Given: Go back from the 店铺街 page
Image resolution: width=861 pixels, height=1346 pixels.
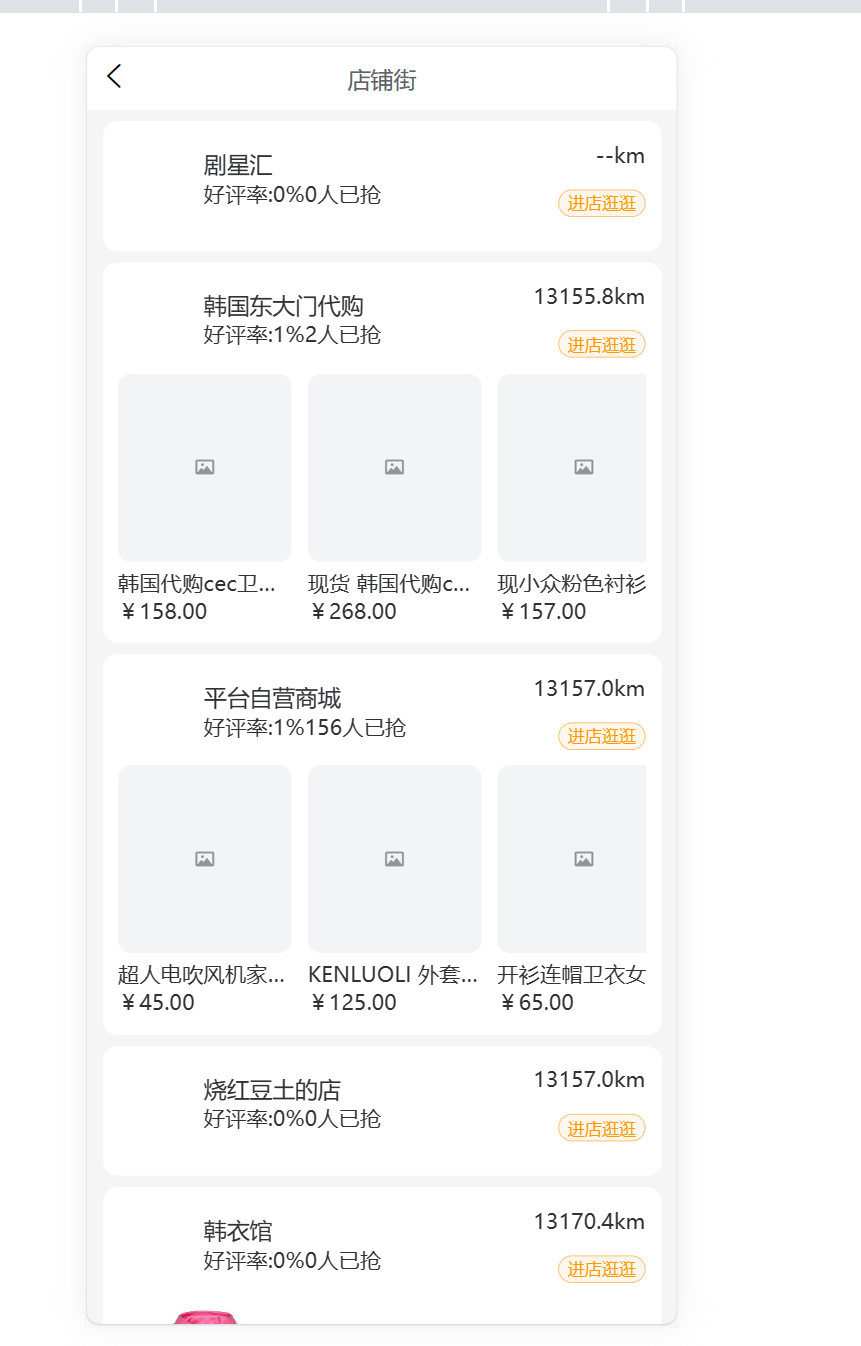Looking at the screenshot, I should click(x=114, y=77).
